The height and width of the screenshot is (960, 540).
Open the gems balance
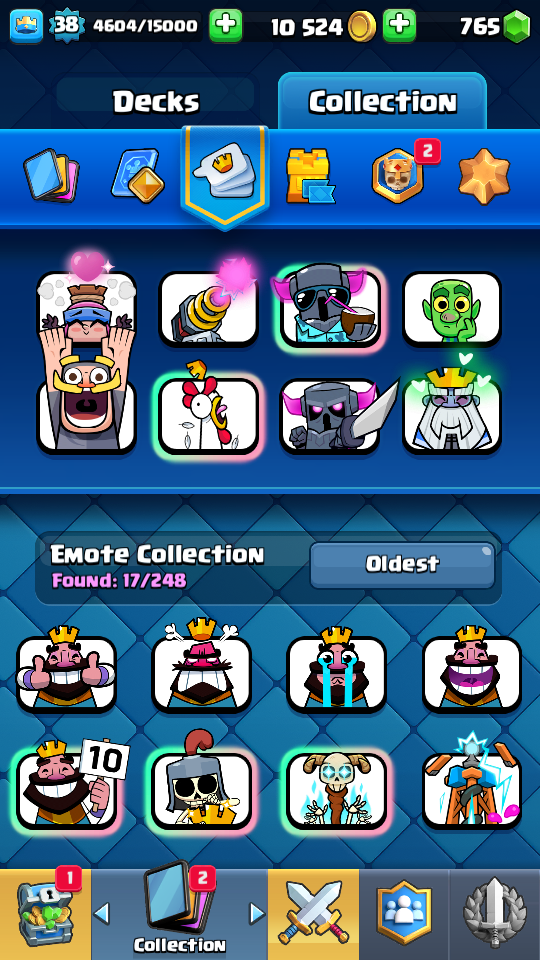click(495, 26)
